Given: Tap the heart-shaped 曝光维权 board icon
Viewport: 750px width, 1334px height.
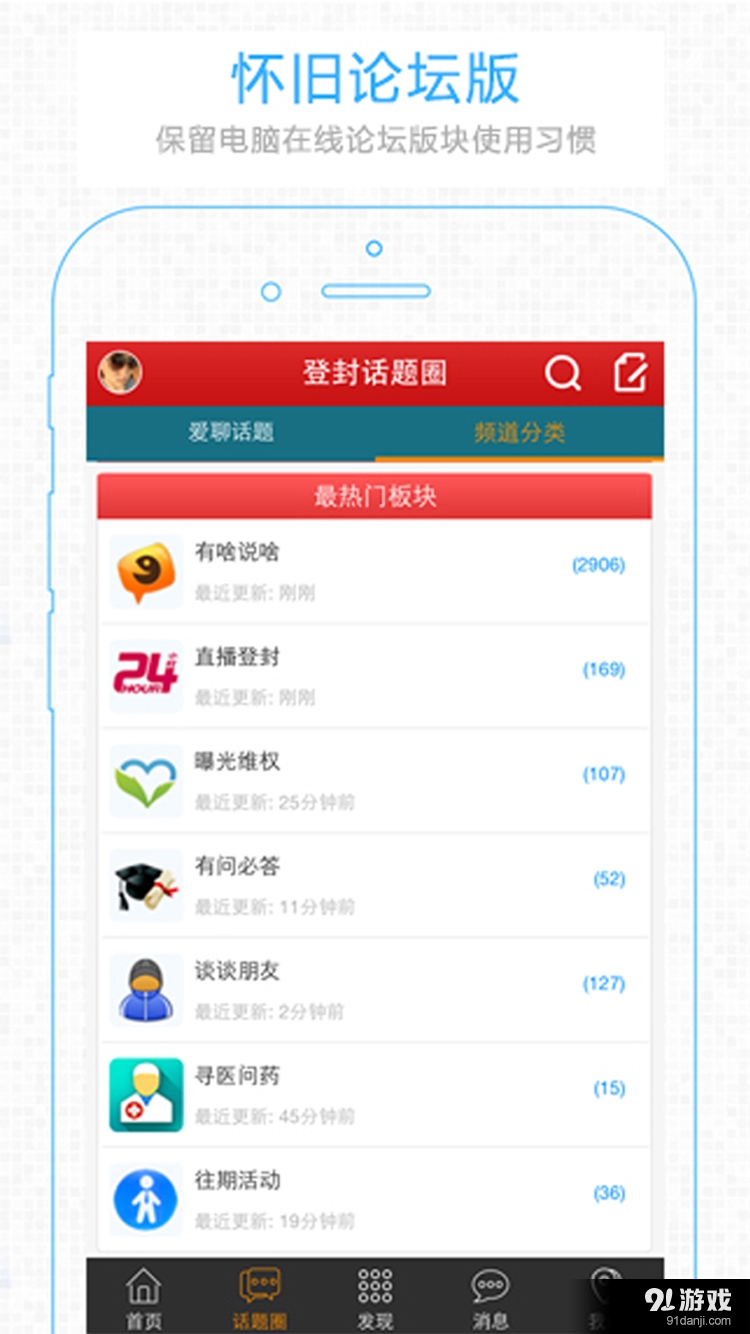Looking at the screenshot, I should pyautogui.click(x=145, y=779).
